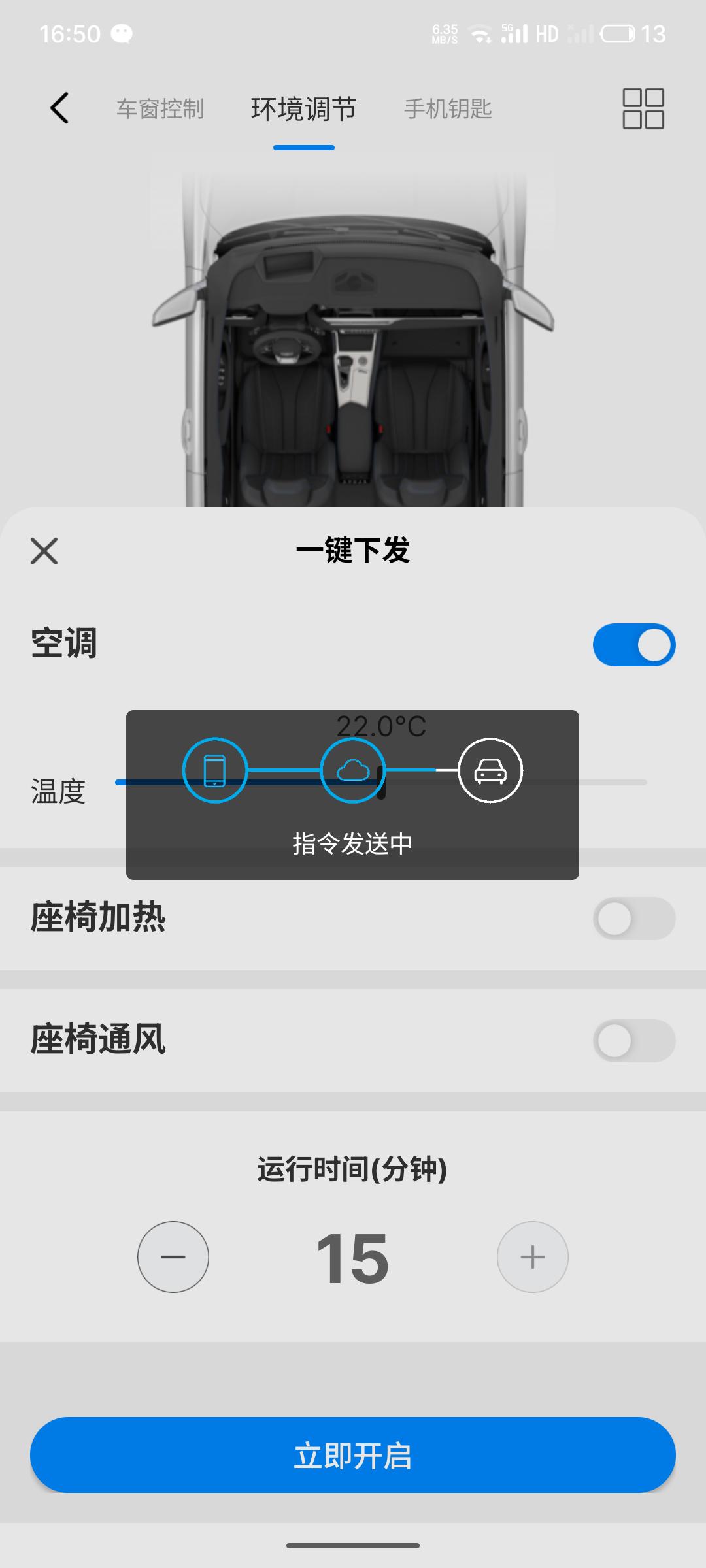Tap the 立即开启 button

coord(353,1455)
